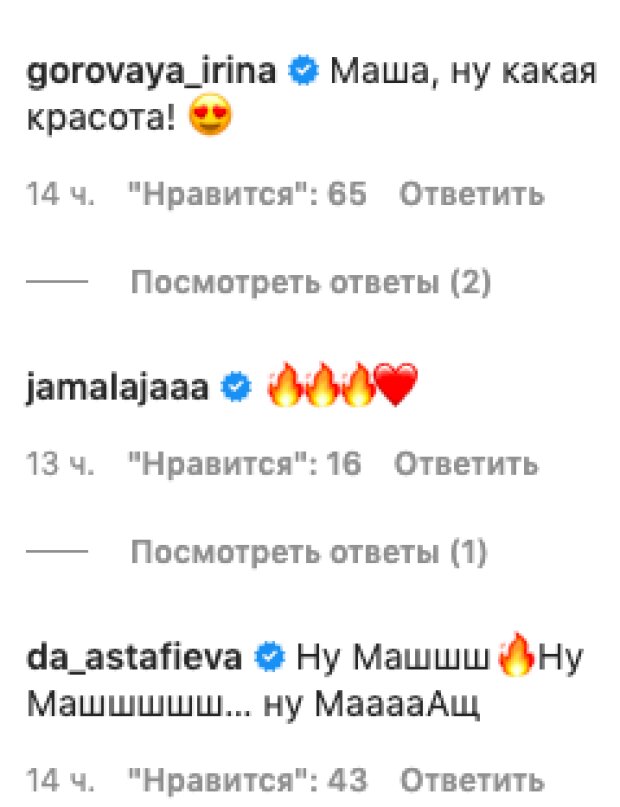This screenshot has width=620, height=807.
Task: Reply to jamalajaaa's comment
Action: (x=465, y=464)
